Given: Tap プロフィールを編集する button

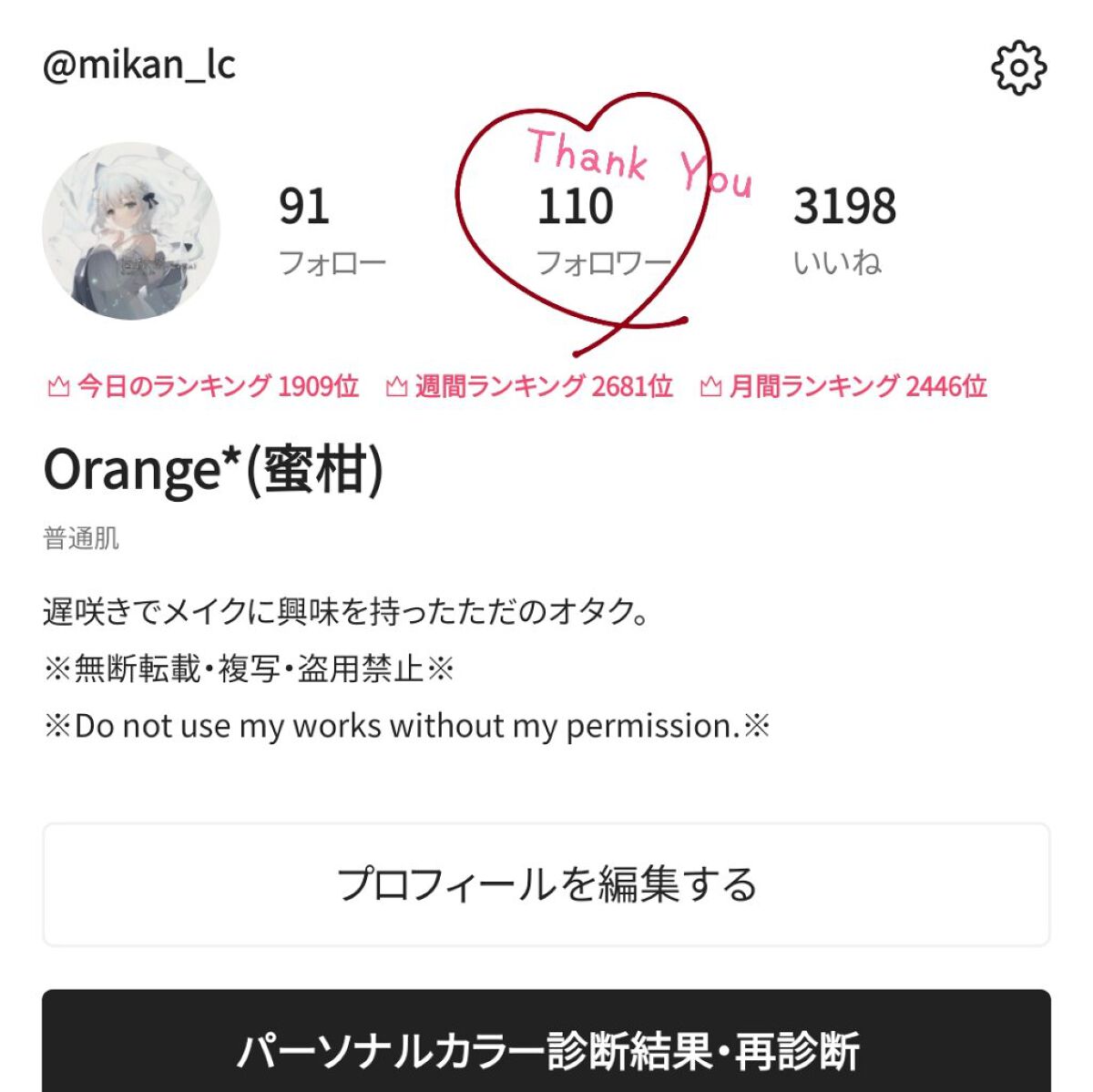Looking at the screenshot, I should [546, 884].
